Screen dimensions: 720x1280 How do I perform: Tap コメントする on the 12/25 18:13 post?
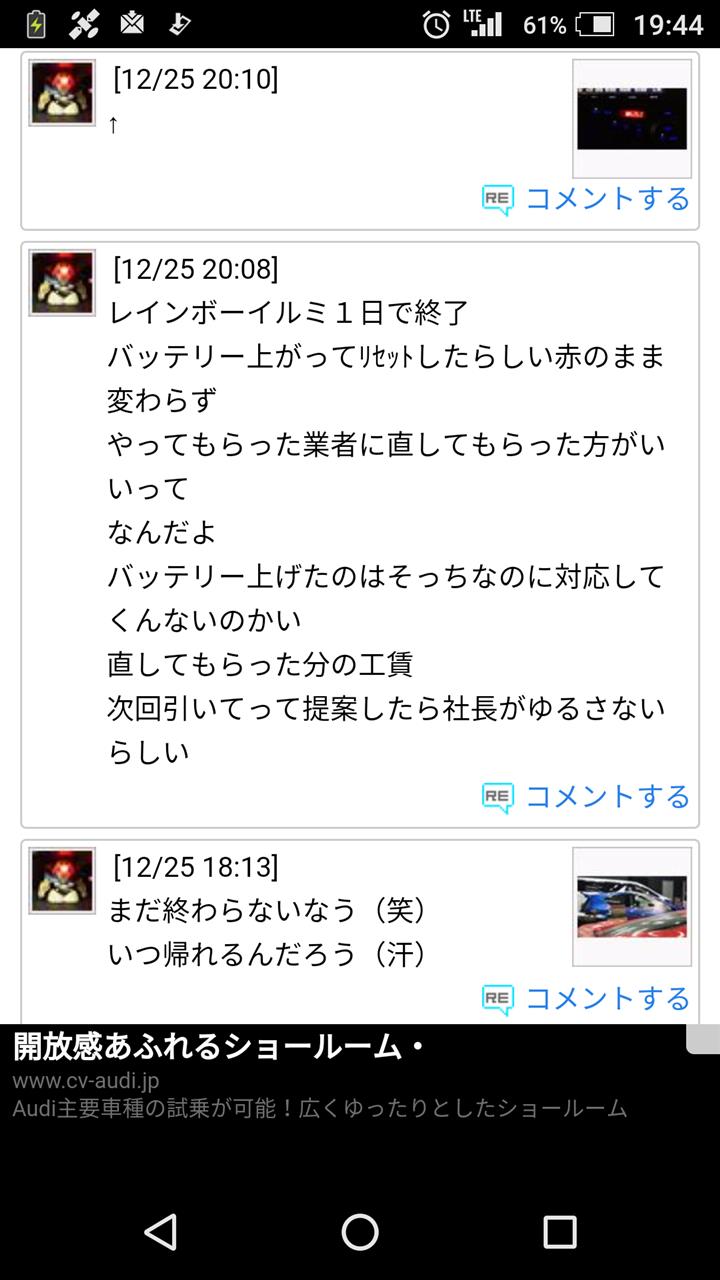[x=586, y=998]
